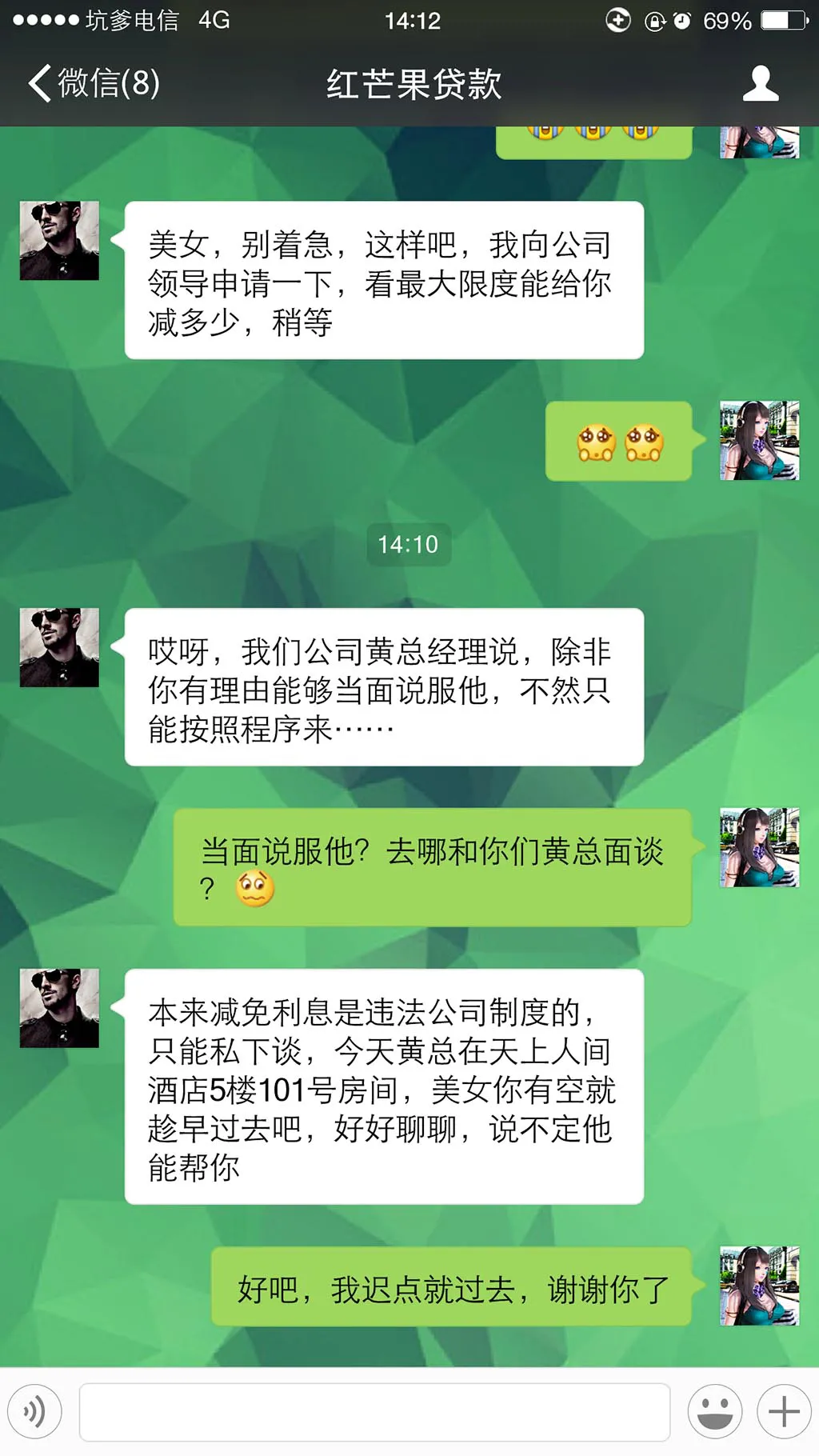The height and width of the screenshot is (1456, 819).
Task: Tap the loan agent's avatar beside 美女，别着急
Action: pos(59,241)
